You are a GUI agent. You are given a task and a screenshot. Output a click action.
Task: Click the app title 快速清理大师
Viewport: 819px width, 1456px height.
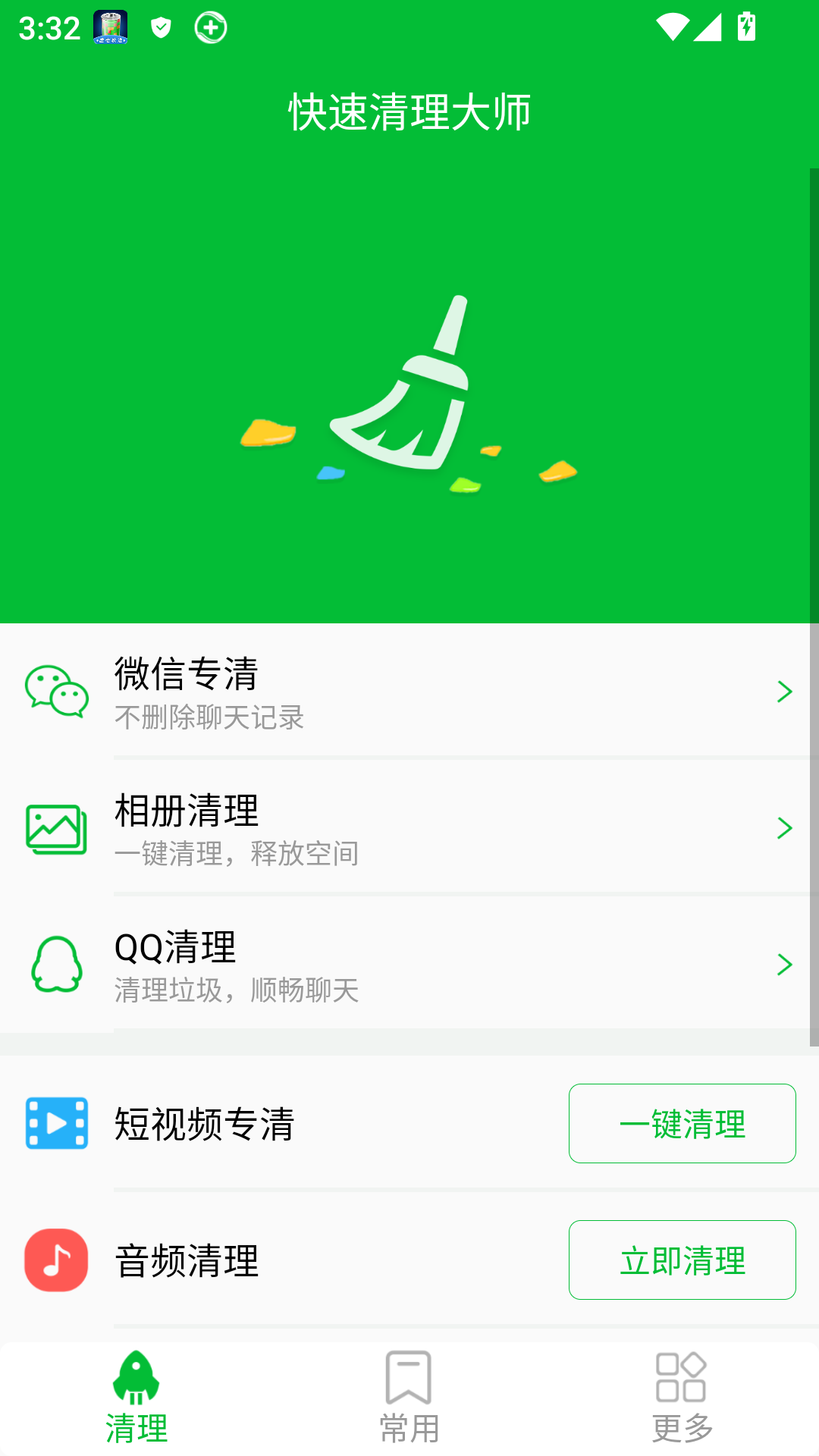pyautogui.click(x=409, y=110)
